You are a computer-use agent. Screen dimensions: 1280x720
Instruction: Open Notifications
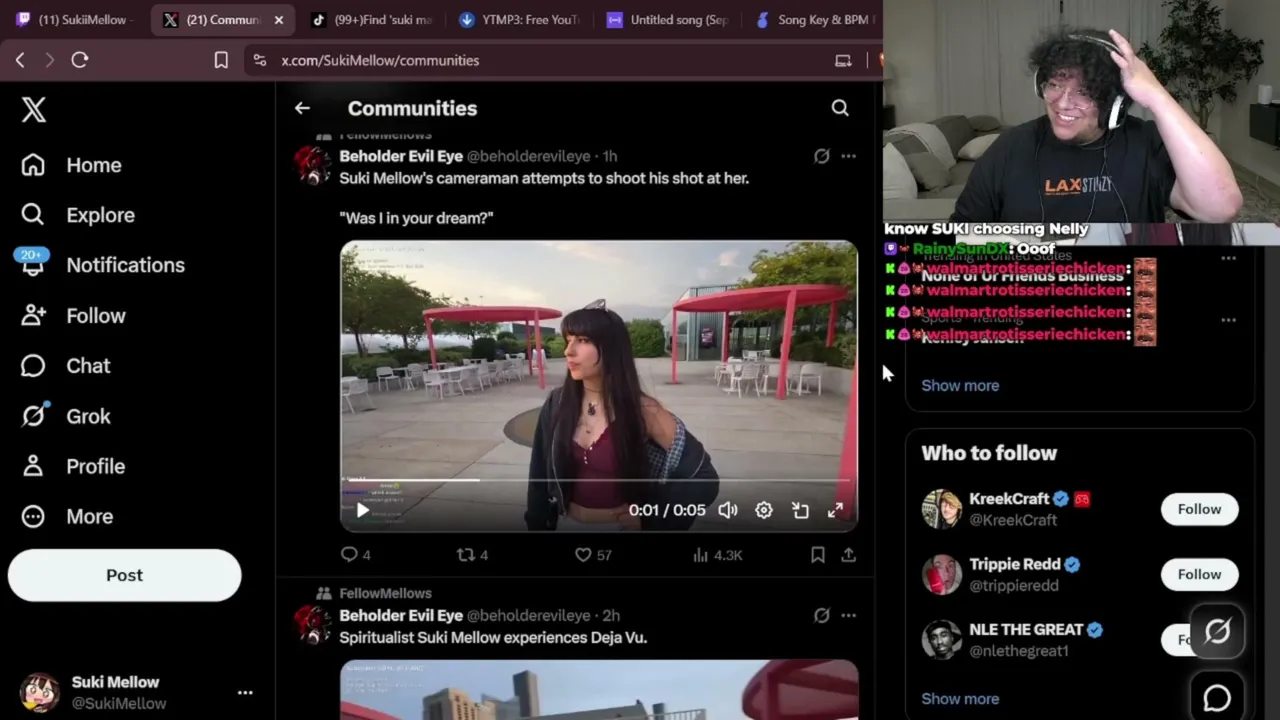[x=103, y=265]
